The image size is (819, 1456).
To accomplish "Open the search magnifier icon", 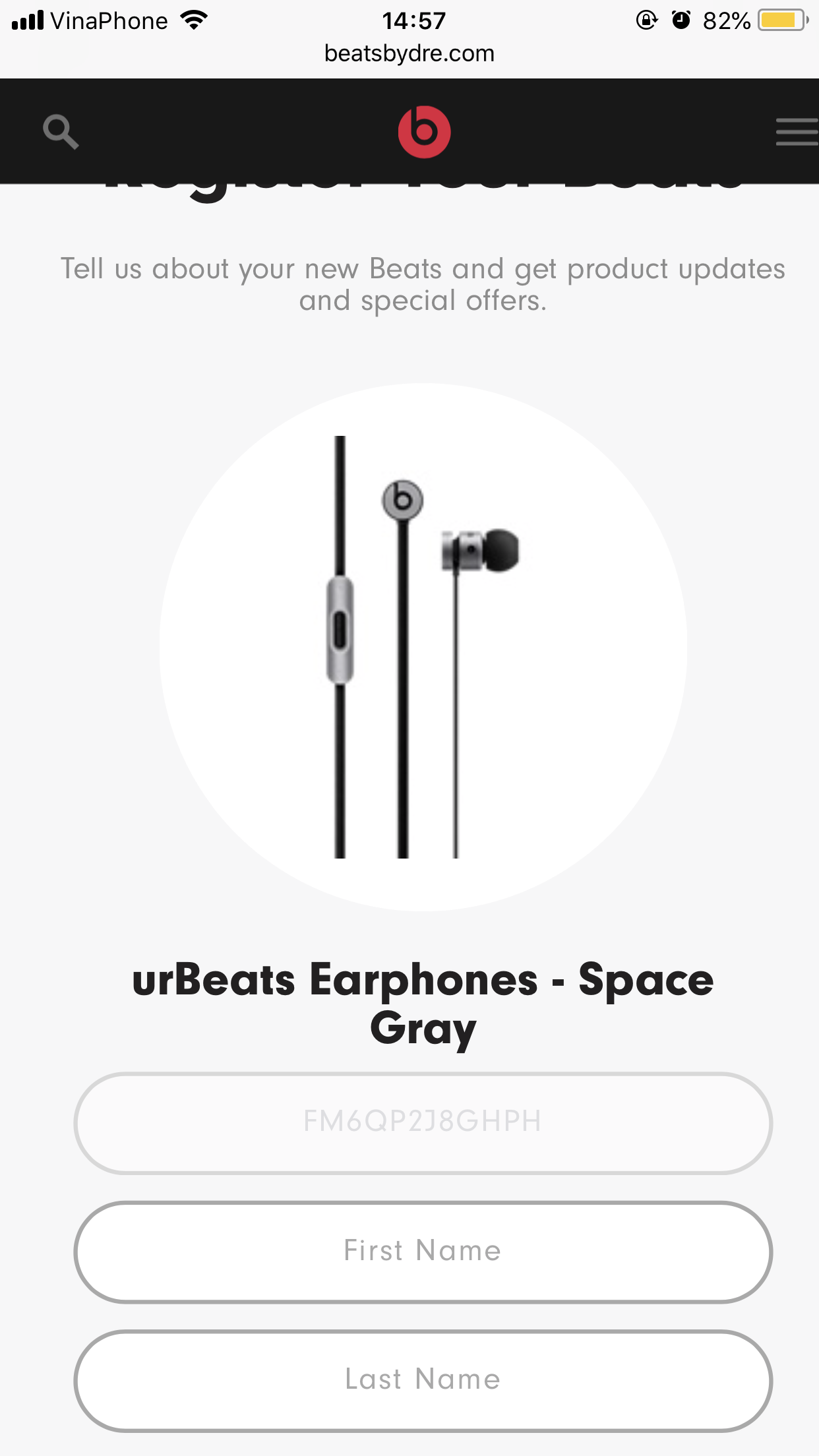I will click(61, 132).
